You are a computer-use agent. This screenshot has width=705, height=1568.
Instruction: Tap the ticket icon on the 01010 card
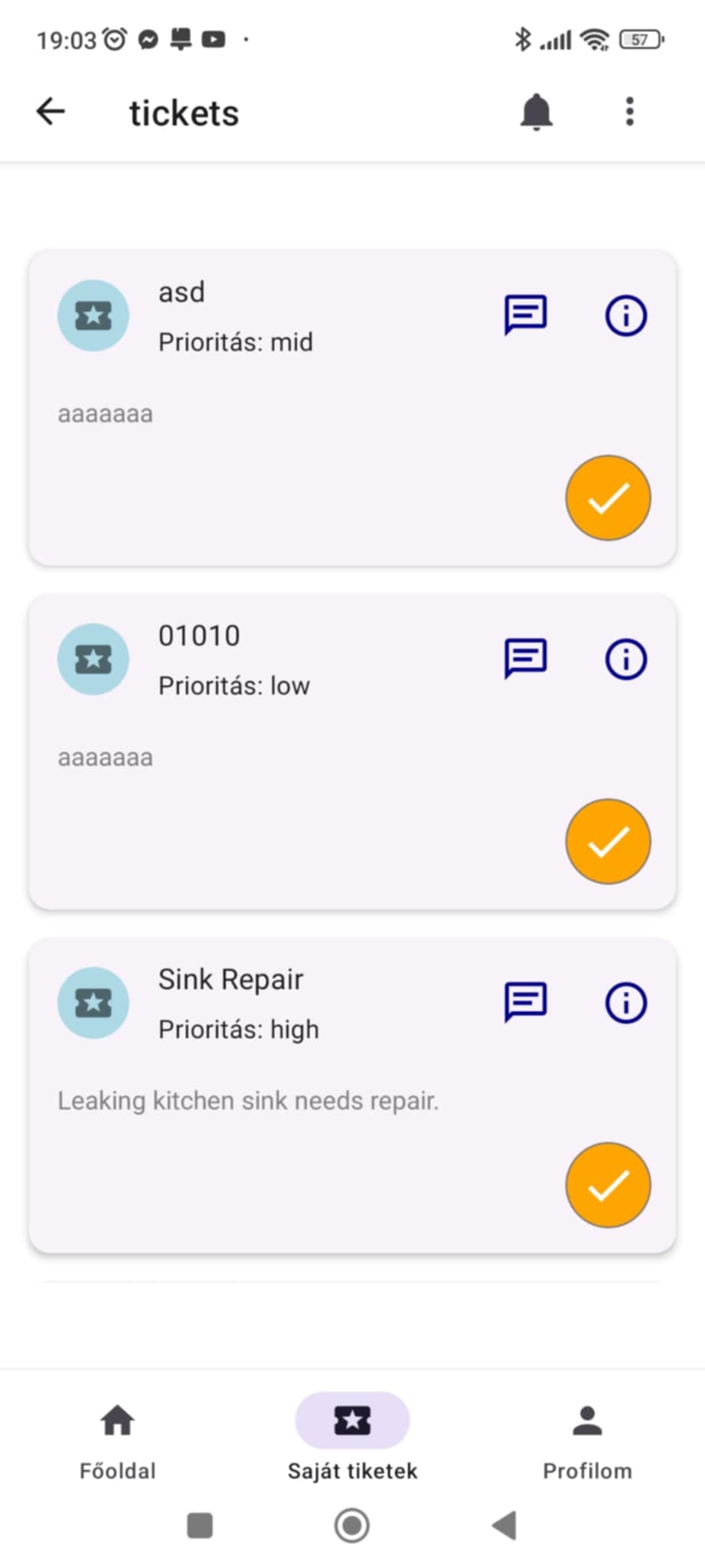pos(93,659)
